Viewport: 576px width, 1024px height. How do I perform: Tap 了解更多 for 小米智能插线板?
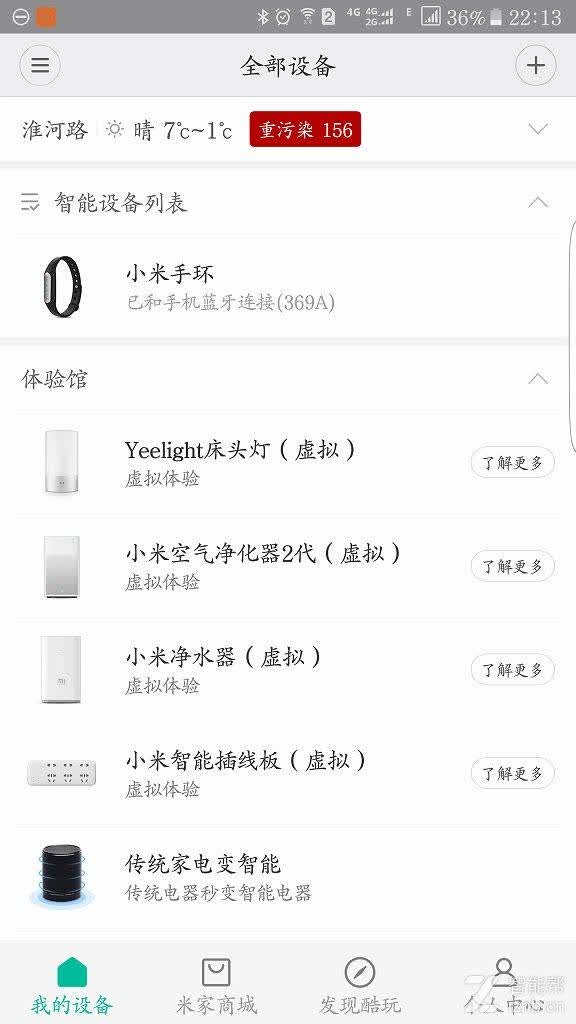pyautogui.click(x=512, y=773)
